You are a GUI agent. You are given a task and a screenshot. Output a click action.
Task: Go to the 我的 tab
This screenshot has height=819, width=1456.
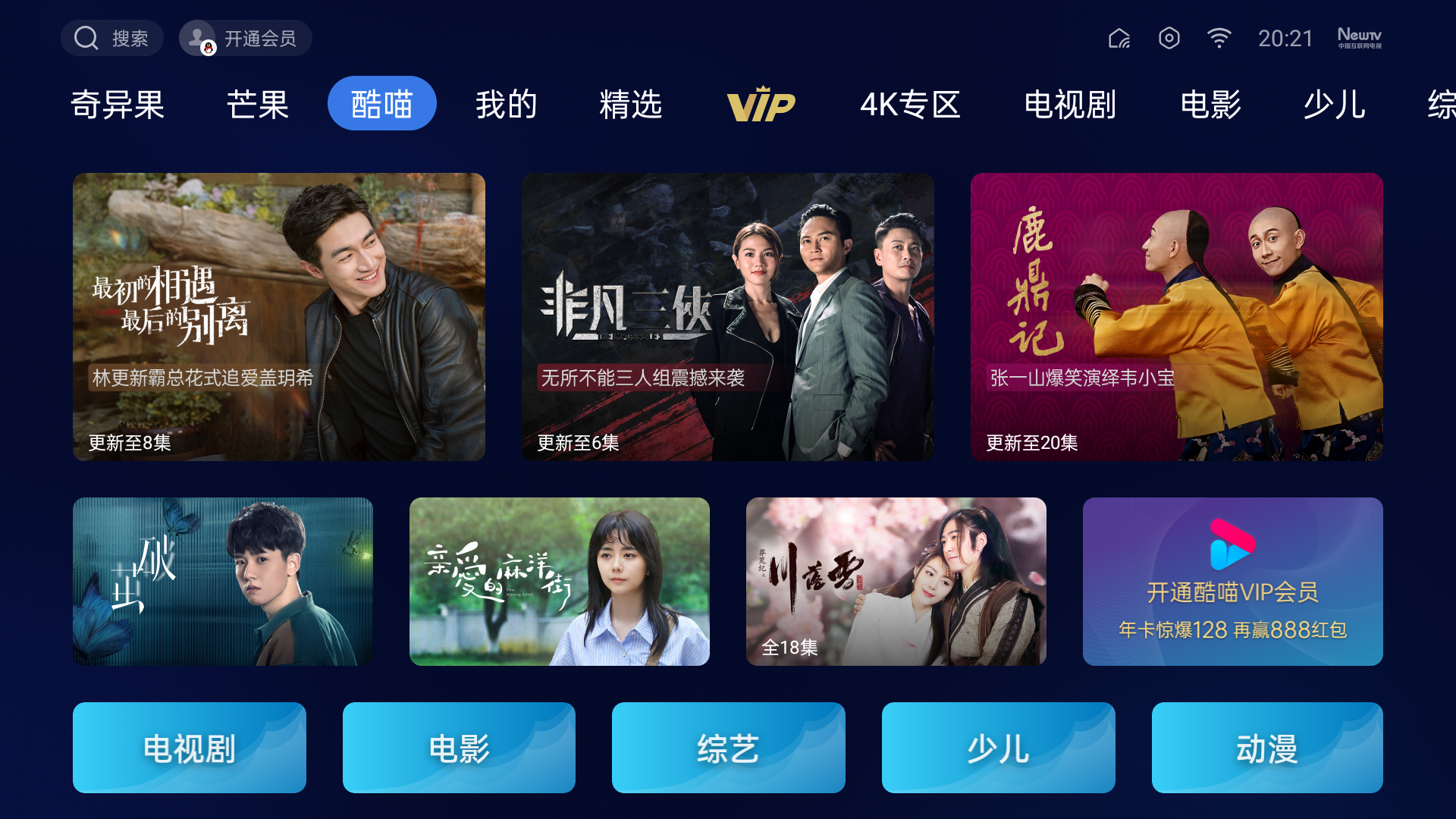(x=507, y=104)
